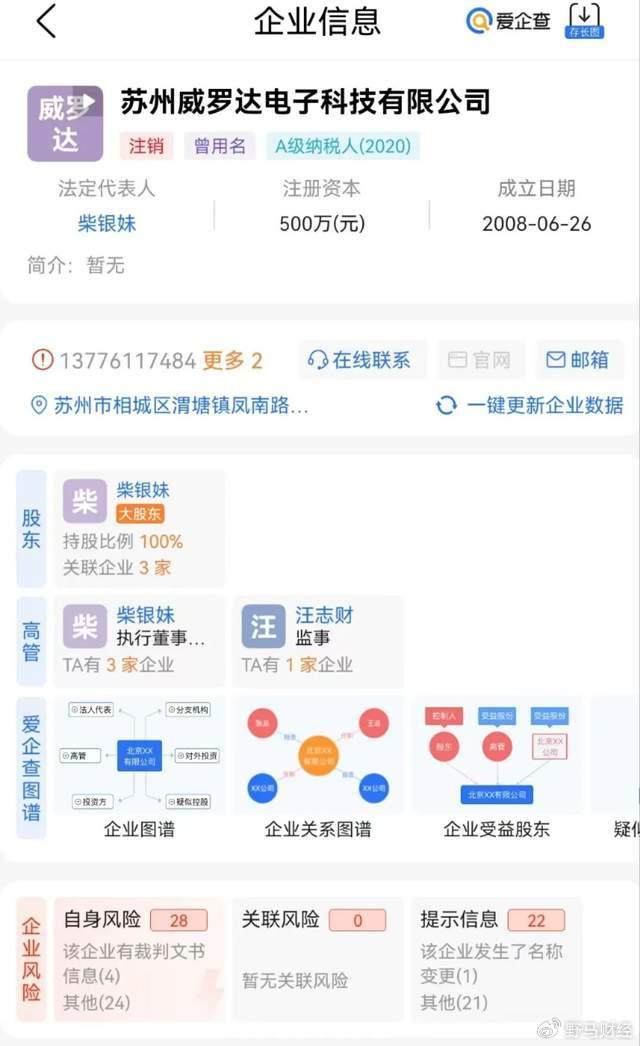Open legal representative 柴银妹 link
This screenshot has width=640, height=1046.
pos(107,223)
